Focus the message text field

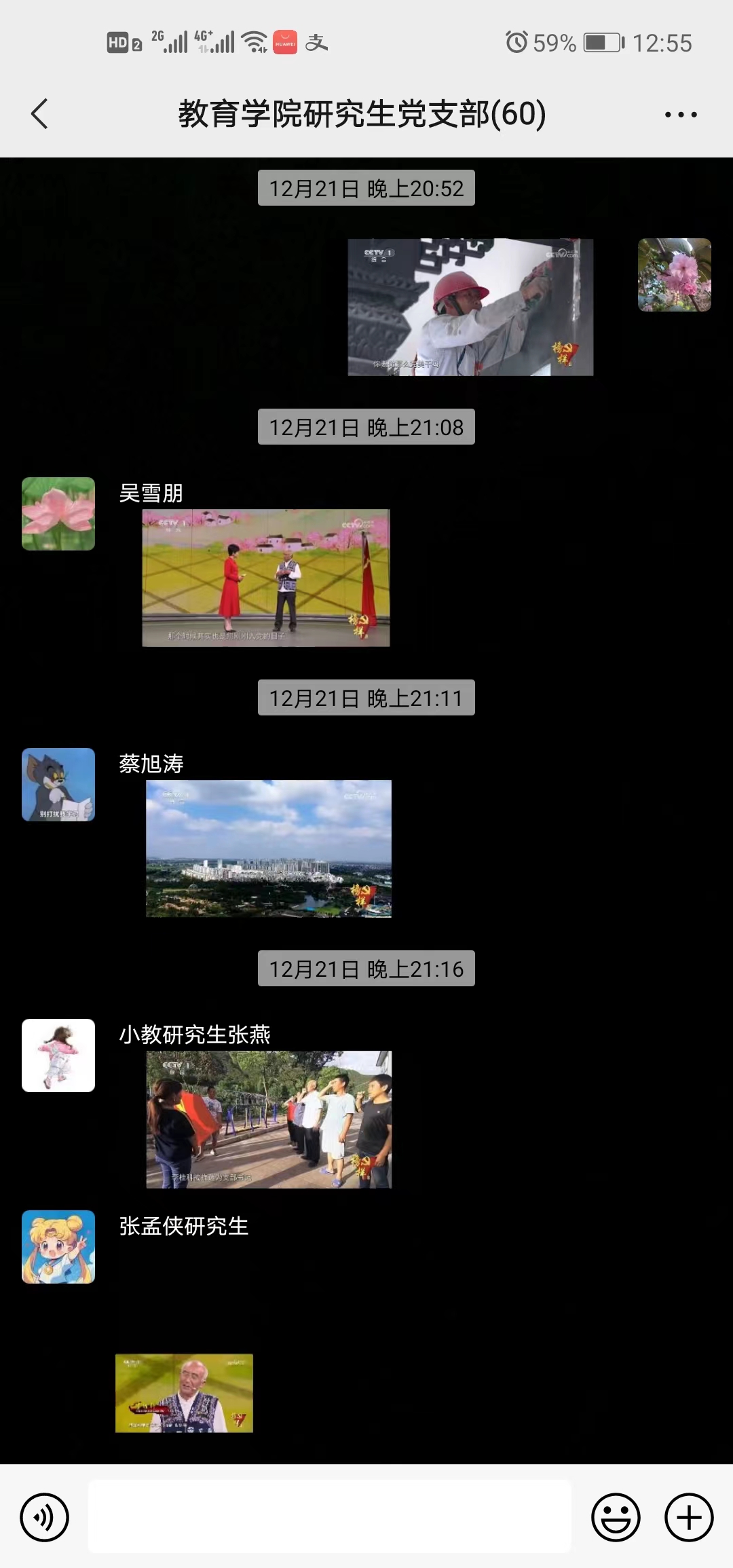point(330,1516)
